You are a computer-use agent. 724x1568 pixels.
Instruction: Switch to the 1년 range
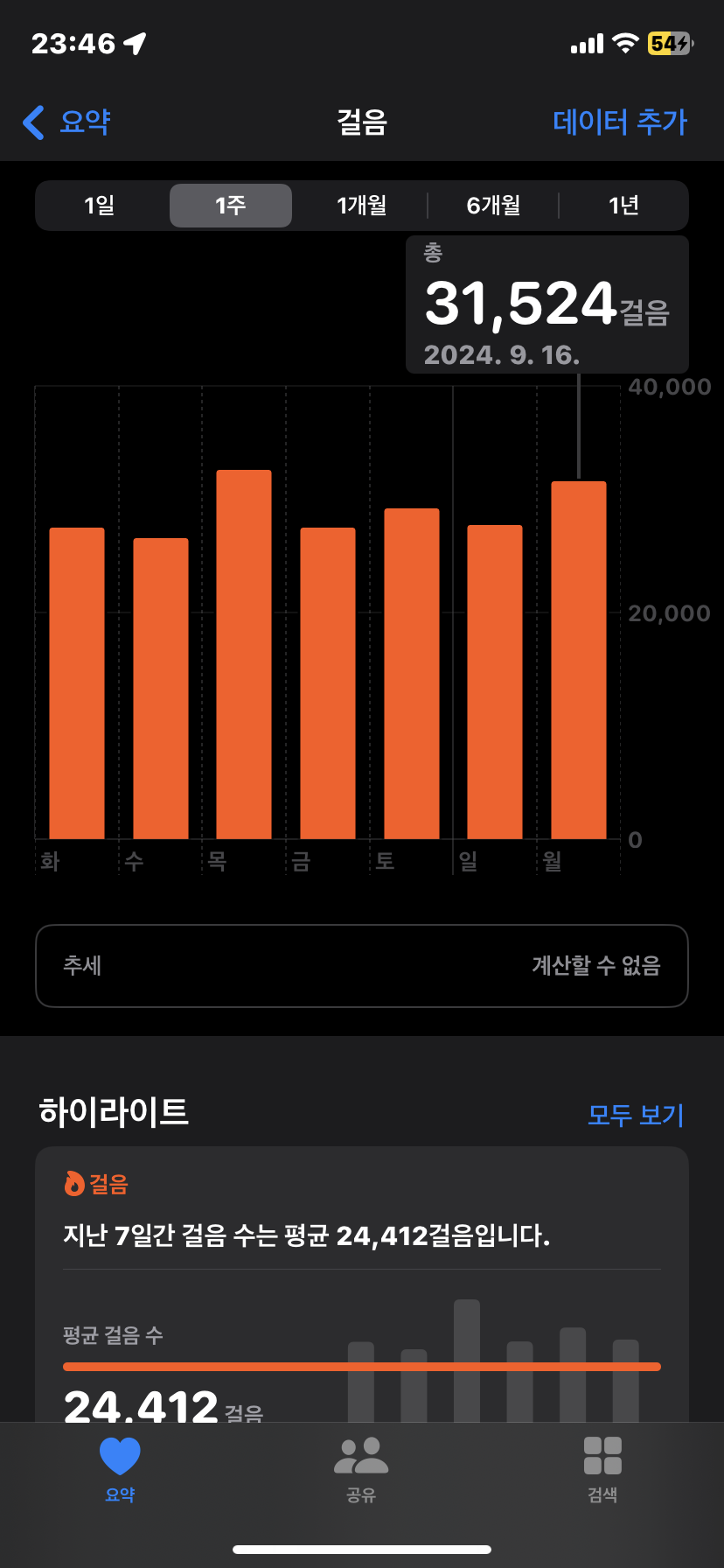pos(623,206)
